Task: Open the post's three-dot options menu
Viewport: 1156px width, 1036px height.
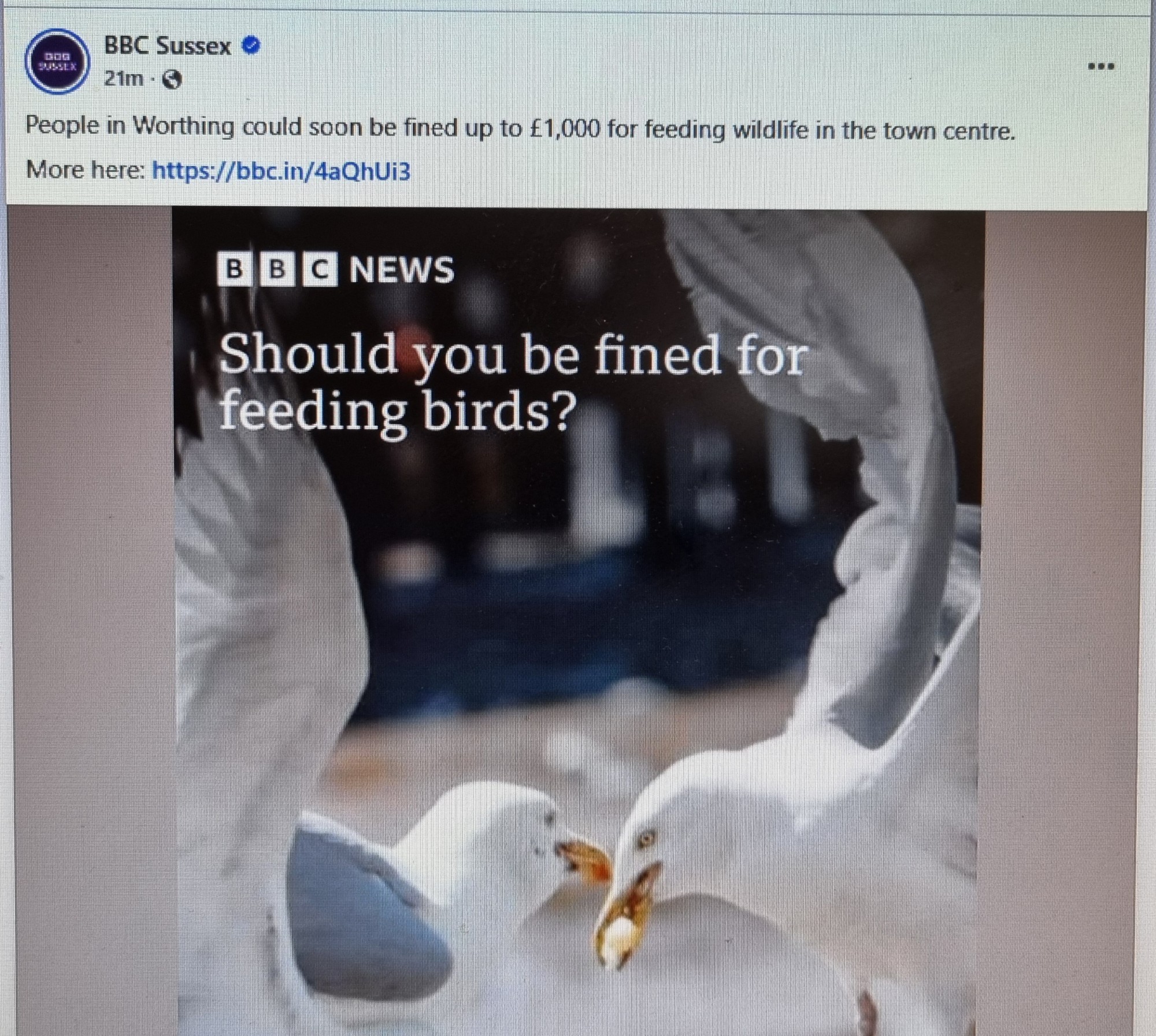Action: tap(1101, 65)
